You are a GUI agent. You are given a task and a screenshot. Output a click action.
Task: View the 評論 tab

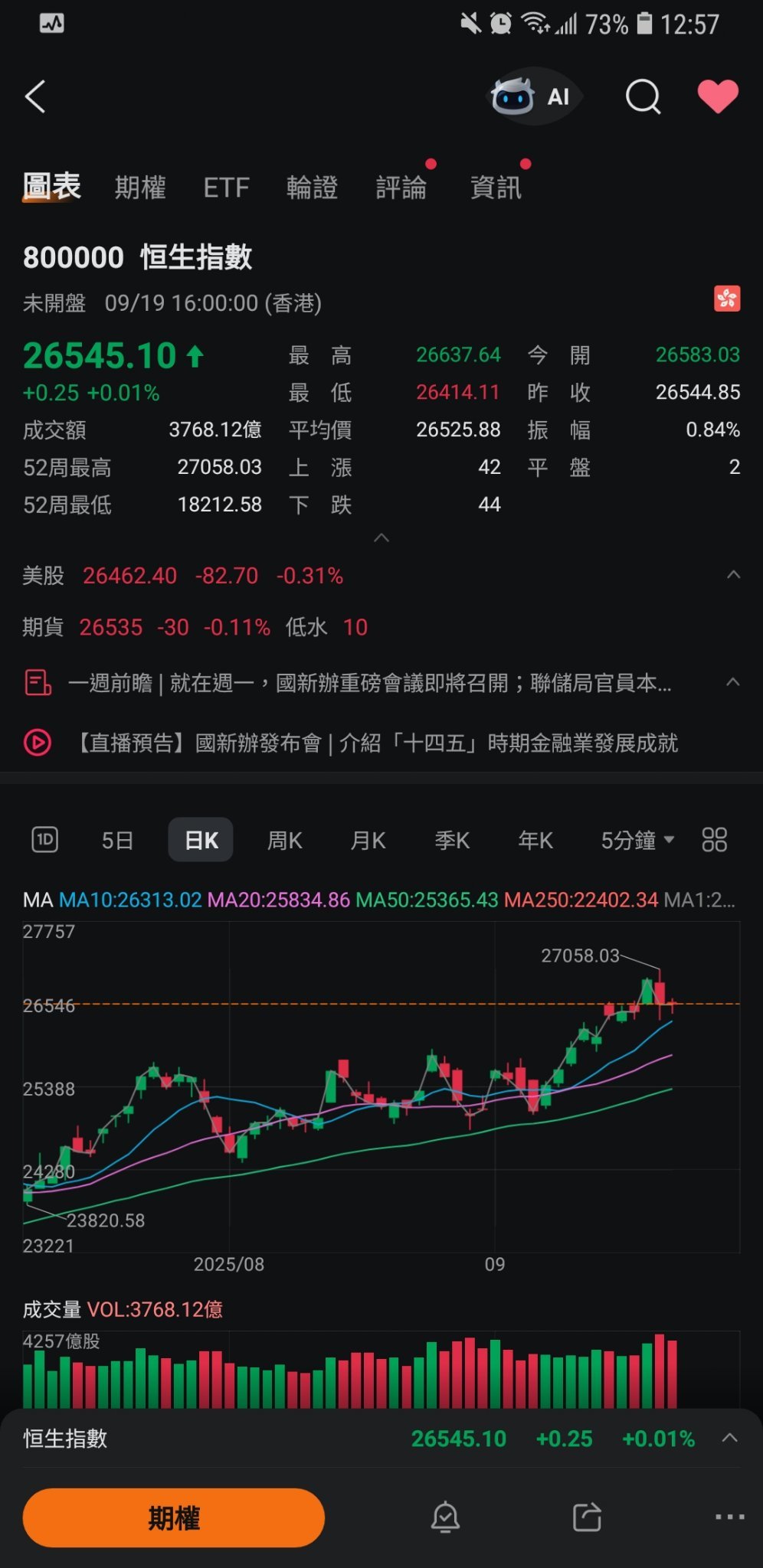tap(401, 188)
